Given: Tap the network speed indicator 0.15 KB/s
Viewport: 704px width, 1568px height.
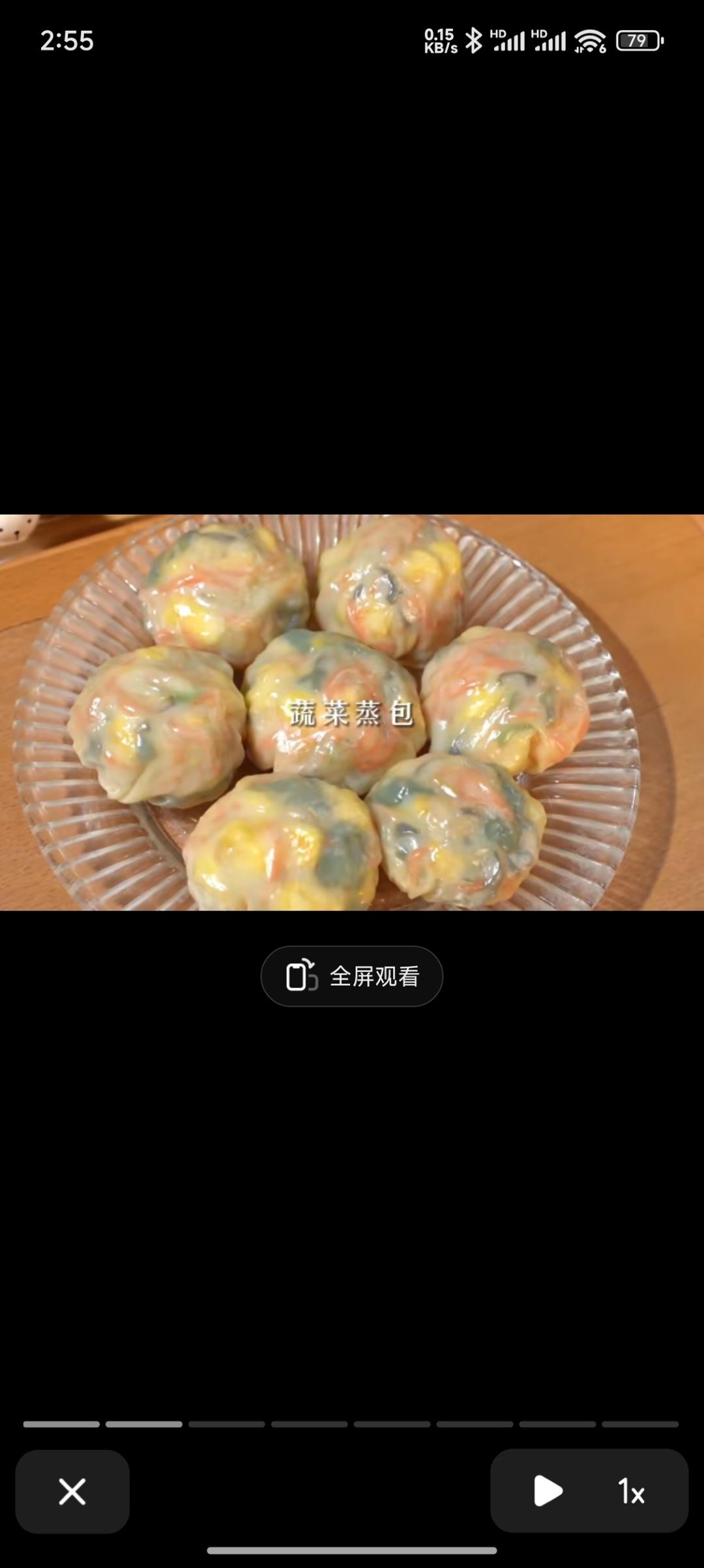Looking at the screenshot, I should [x=440, y=40].
